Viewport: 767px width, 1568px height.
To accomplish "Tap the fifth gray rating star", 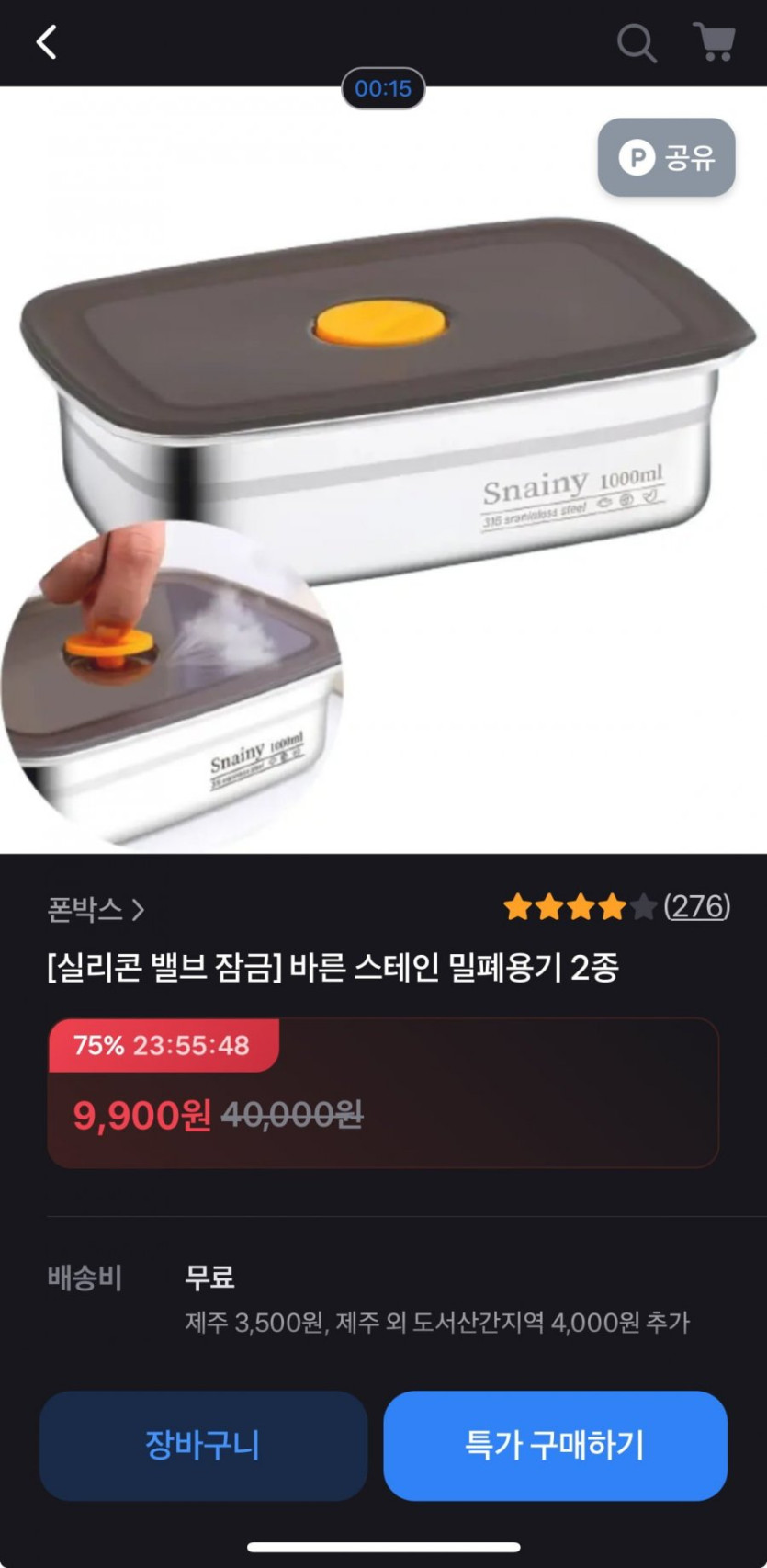I will click(x=643, y=906).
